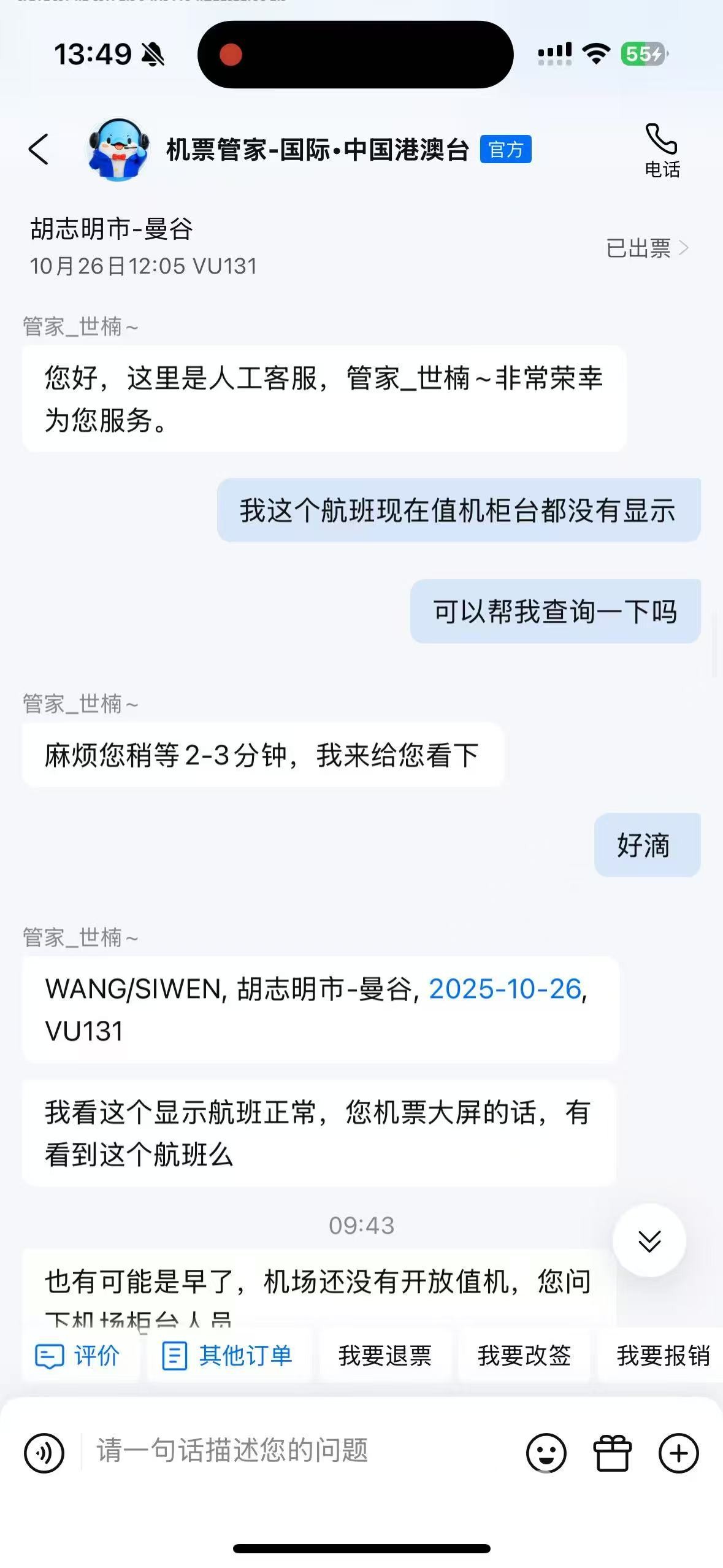Open the emoji picker
The width and height of the screenshot is (723, 1568).
[546, 1453]
